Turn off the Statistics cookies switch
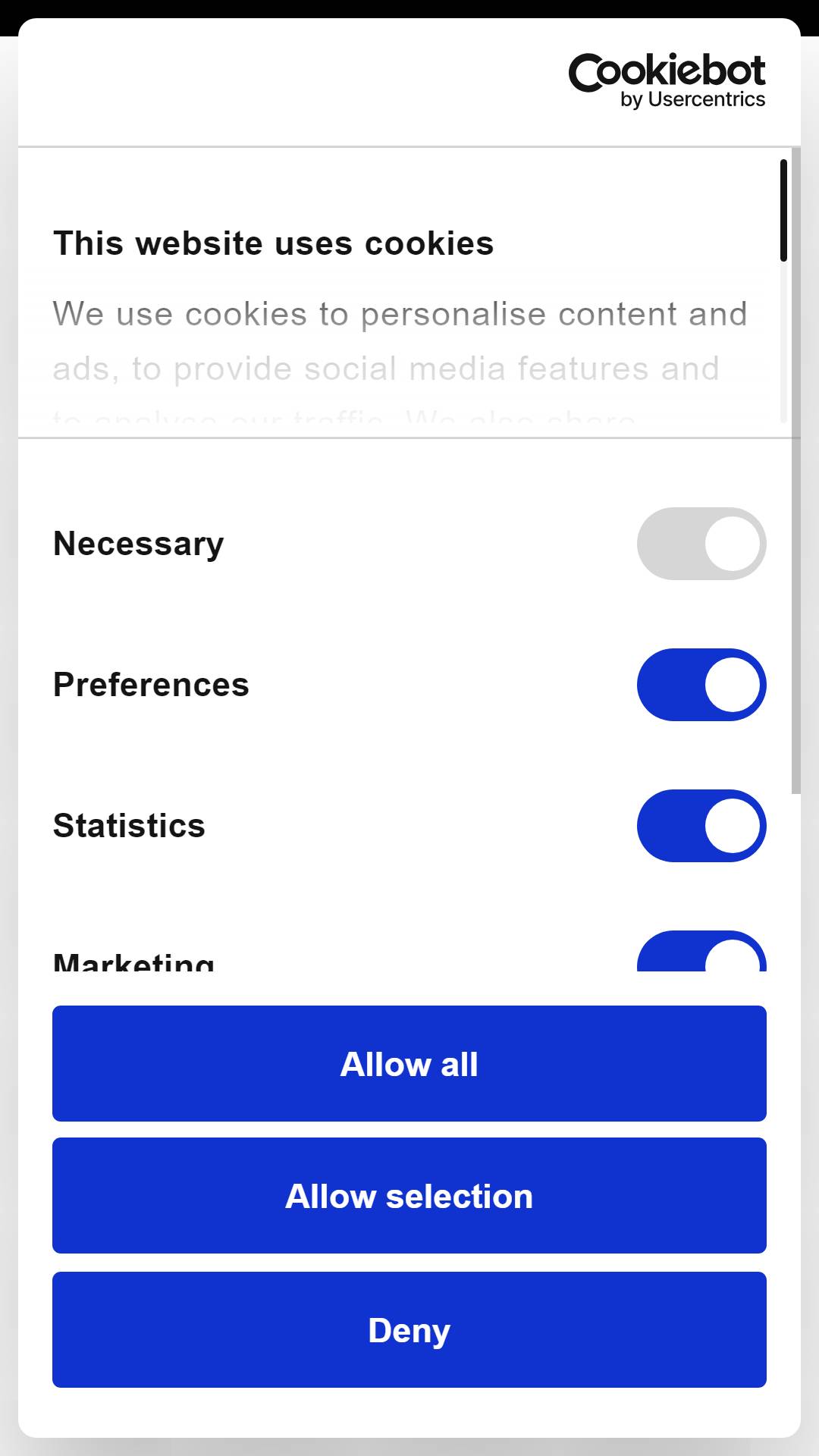819x1456 pixels. [x=701, y=826]
